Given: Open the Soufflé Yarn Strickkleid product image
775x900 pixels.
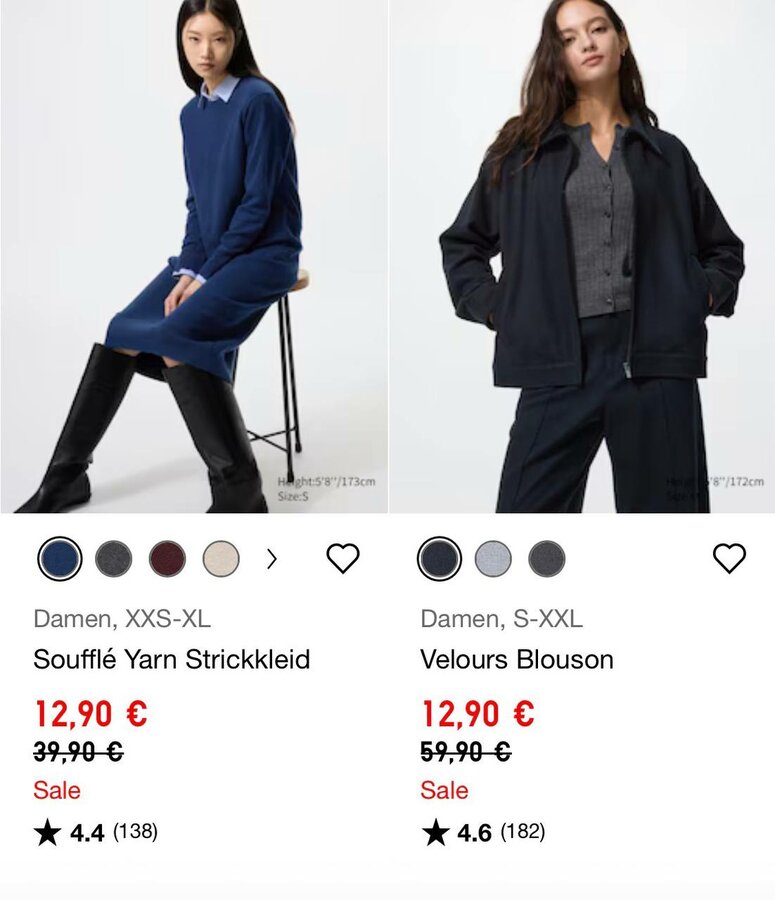Looking at the screenshot, I should (193, 256).
